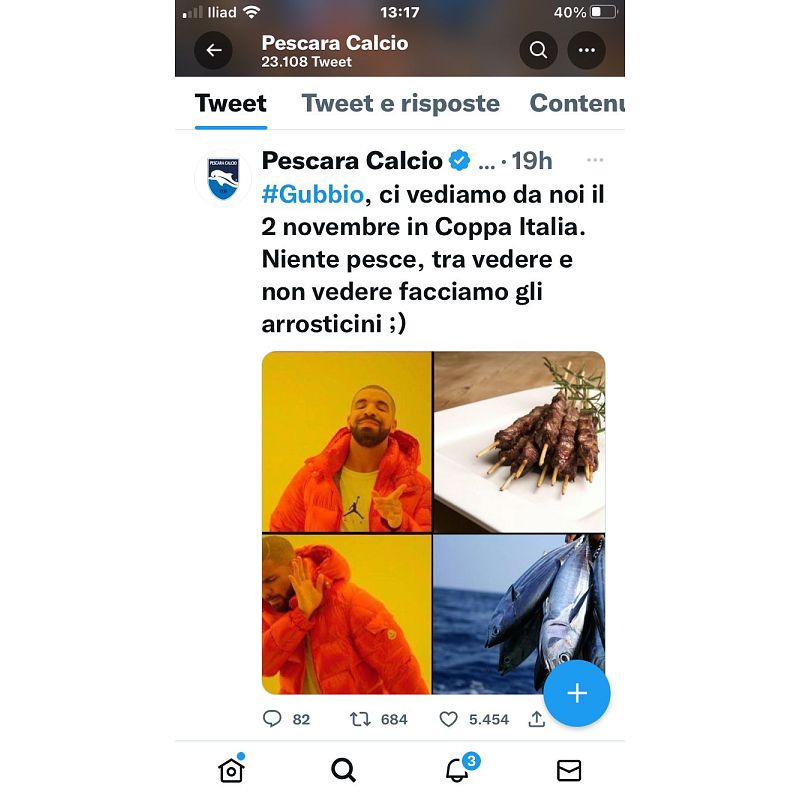Viewport: 800px width, 800px height.
Task: Open Pescara Calcio profile avatar
Action: click(x=222, y=178)
